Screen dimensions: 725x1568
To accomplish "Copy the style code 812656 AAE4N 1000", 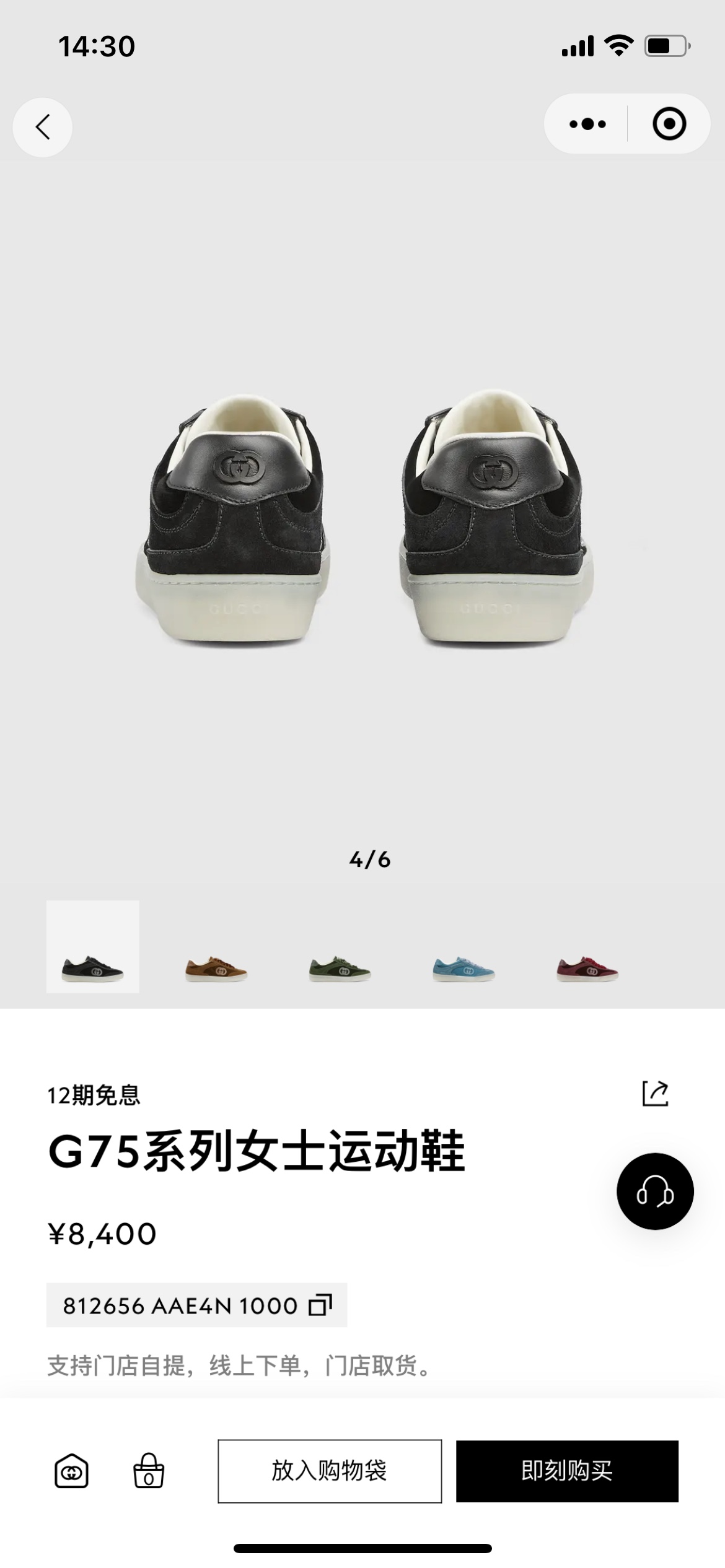I will tap(320, 1305).
